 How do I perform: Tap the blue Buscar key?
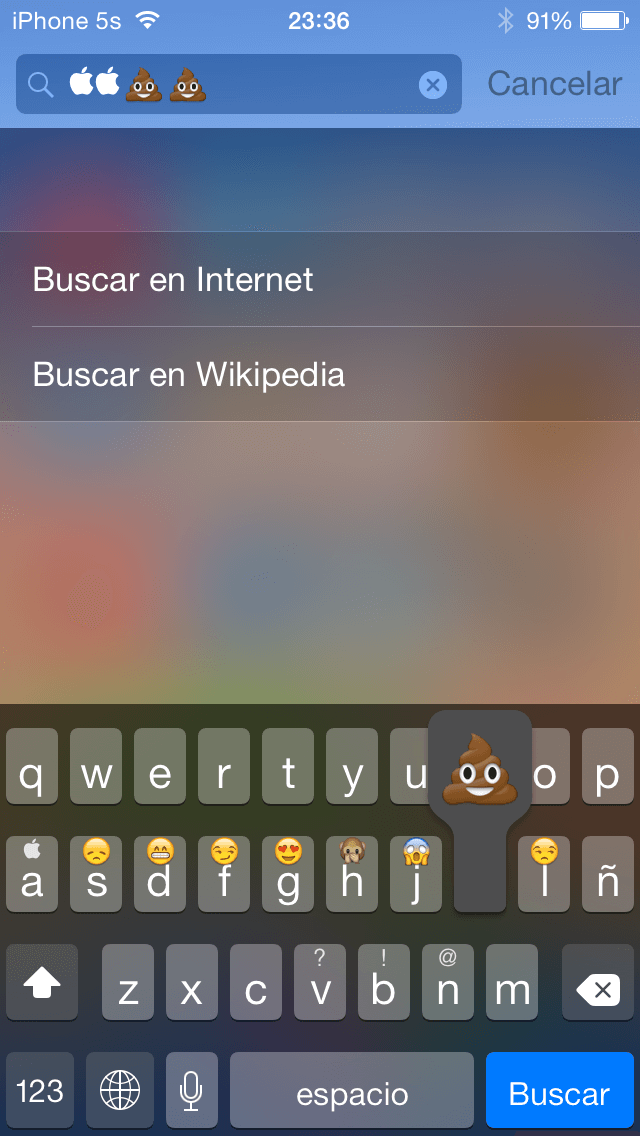[559, 1092]
